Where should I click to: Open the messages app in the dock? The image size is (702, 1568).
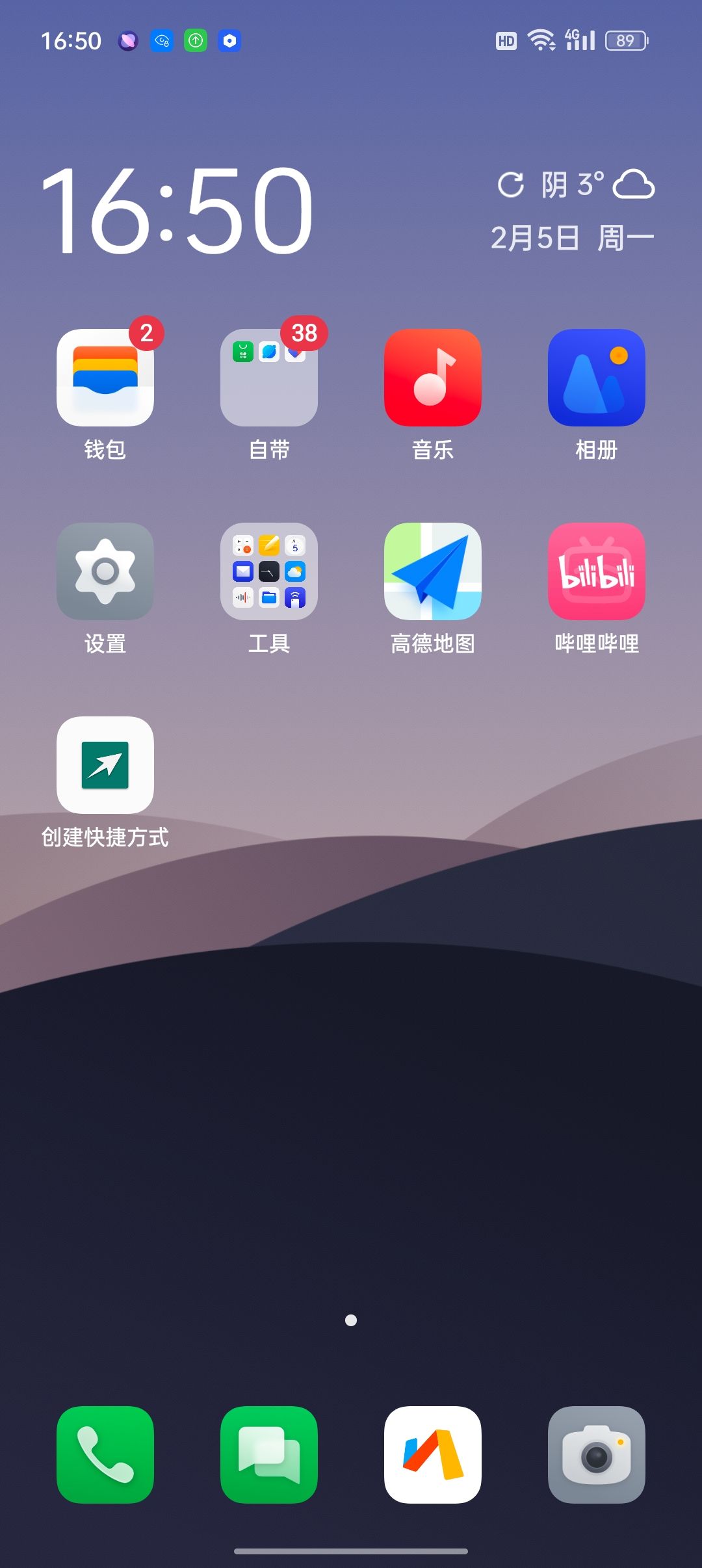[269, 1455]
